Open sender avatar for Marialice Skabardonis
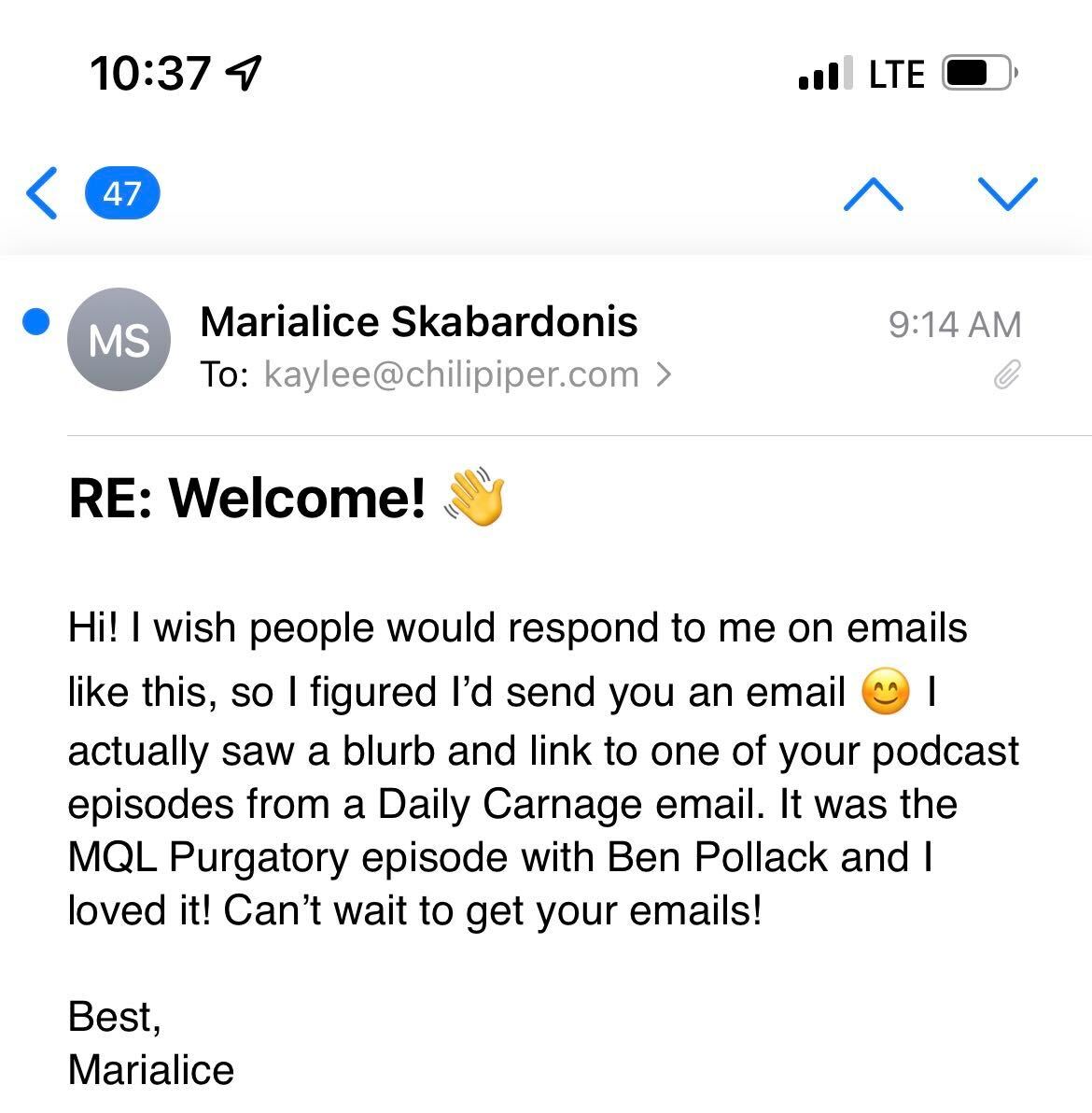 click(x=119, y=340)
